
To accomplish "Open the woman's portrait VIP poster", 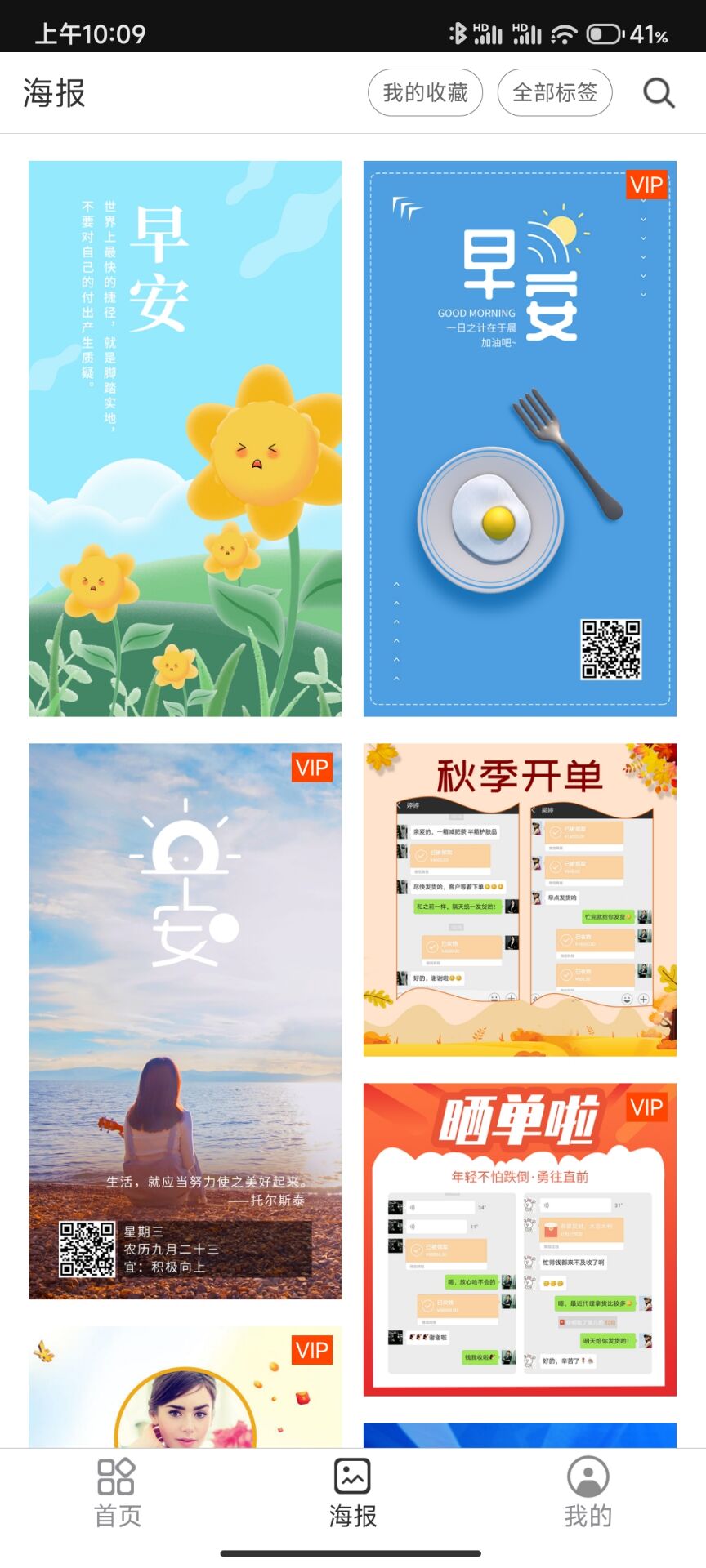I will click(x=185, y=1387).
